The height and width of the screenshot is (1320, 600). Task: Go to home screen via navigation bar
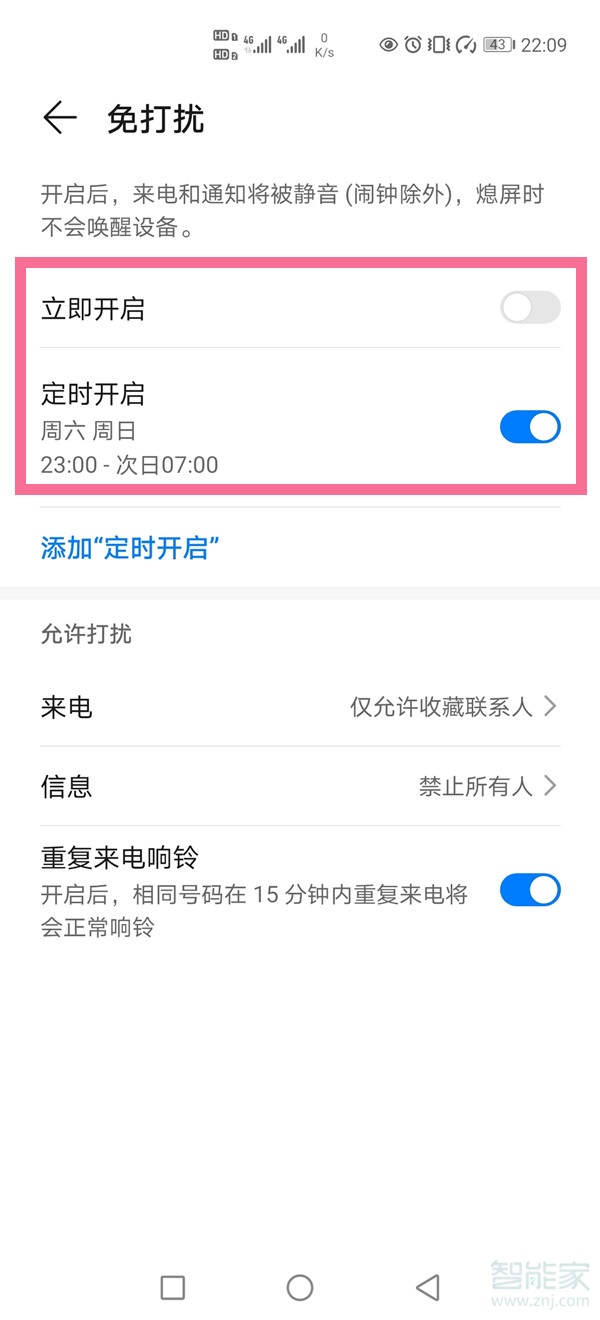point(300,1287)
